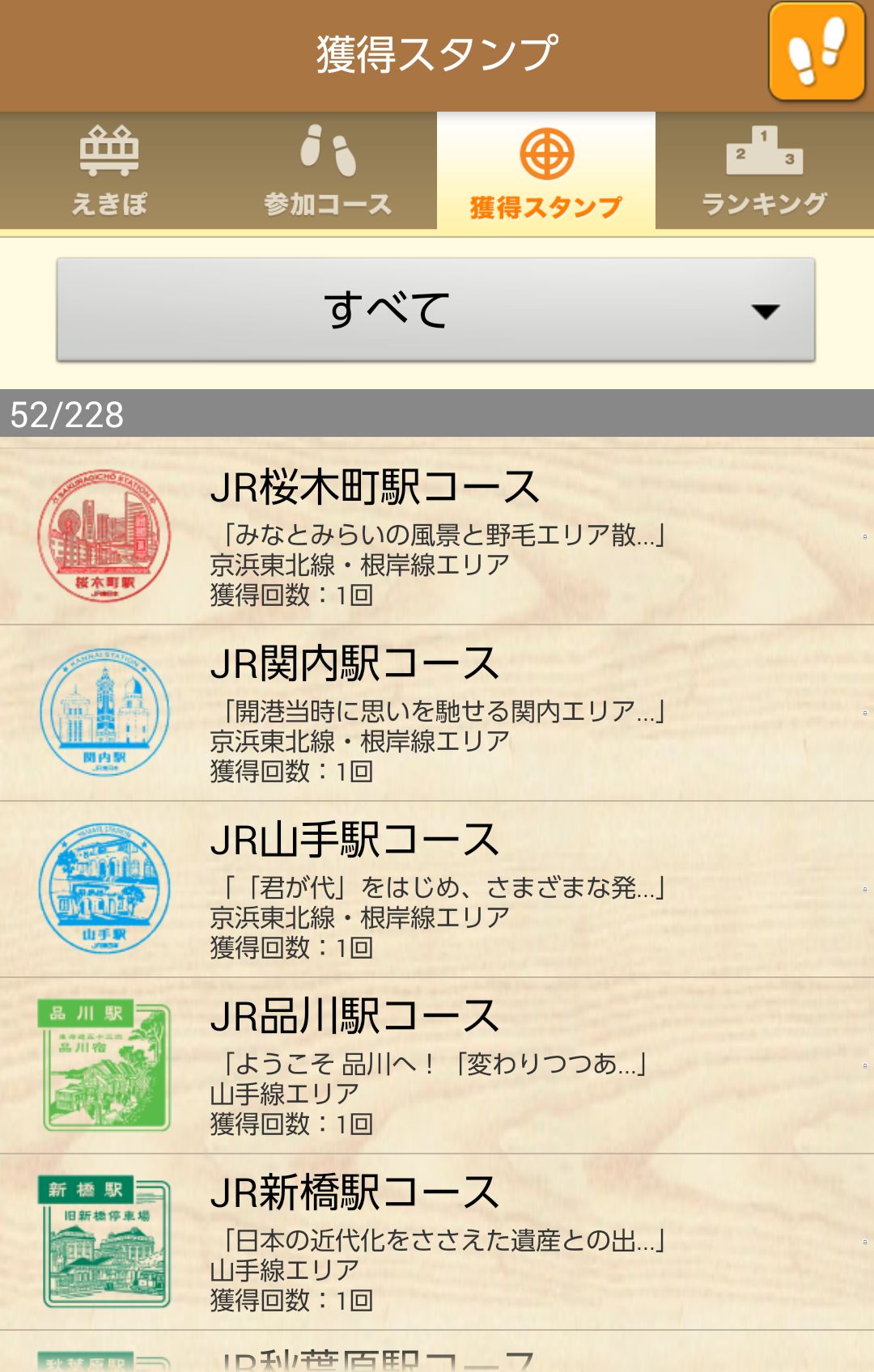View the JR関内駅コース stamp entry
The height and width of the screenshot is (1372, 874).
437,713
